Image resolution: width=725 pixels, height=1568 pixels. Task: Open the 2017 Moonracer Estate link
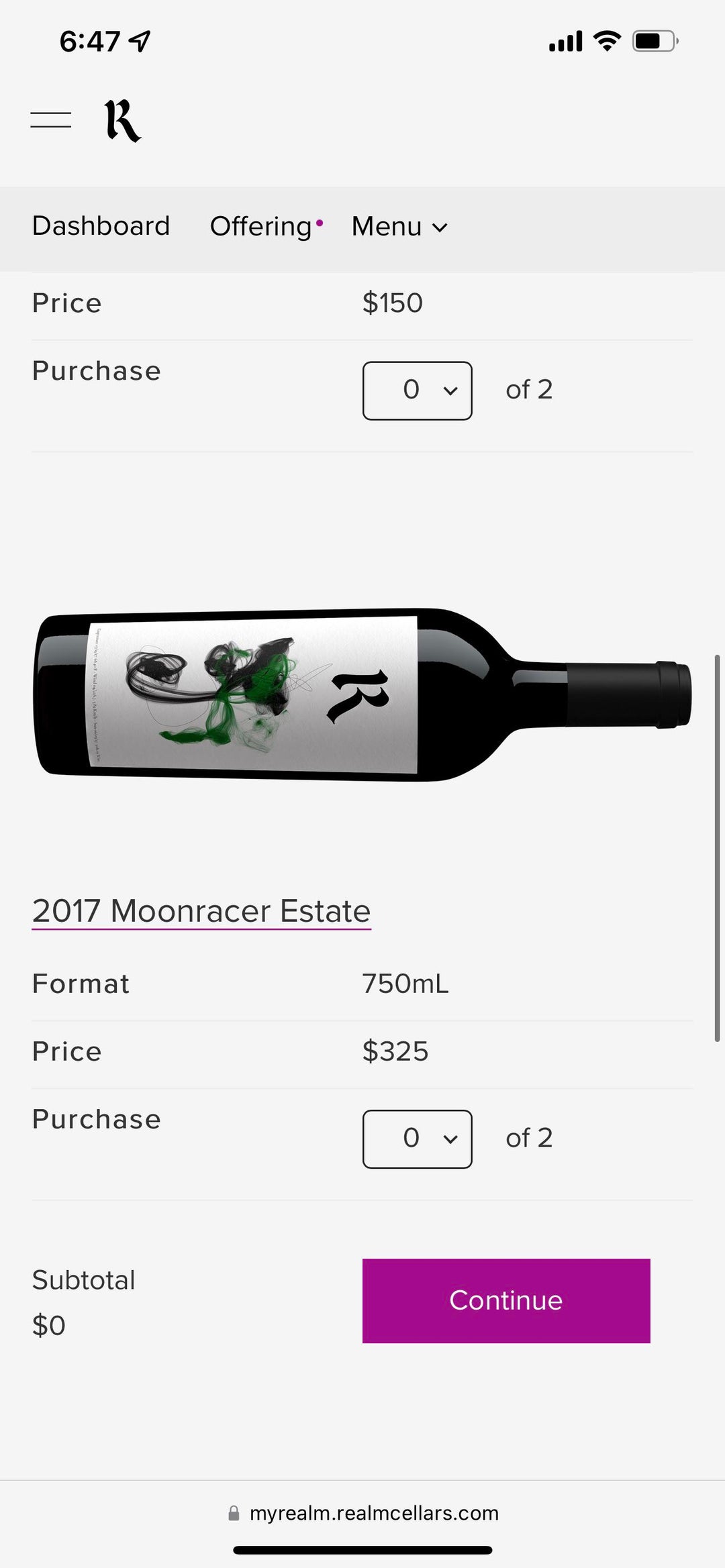(201, 911)
